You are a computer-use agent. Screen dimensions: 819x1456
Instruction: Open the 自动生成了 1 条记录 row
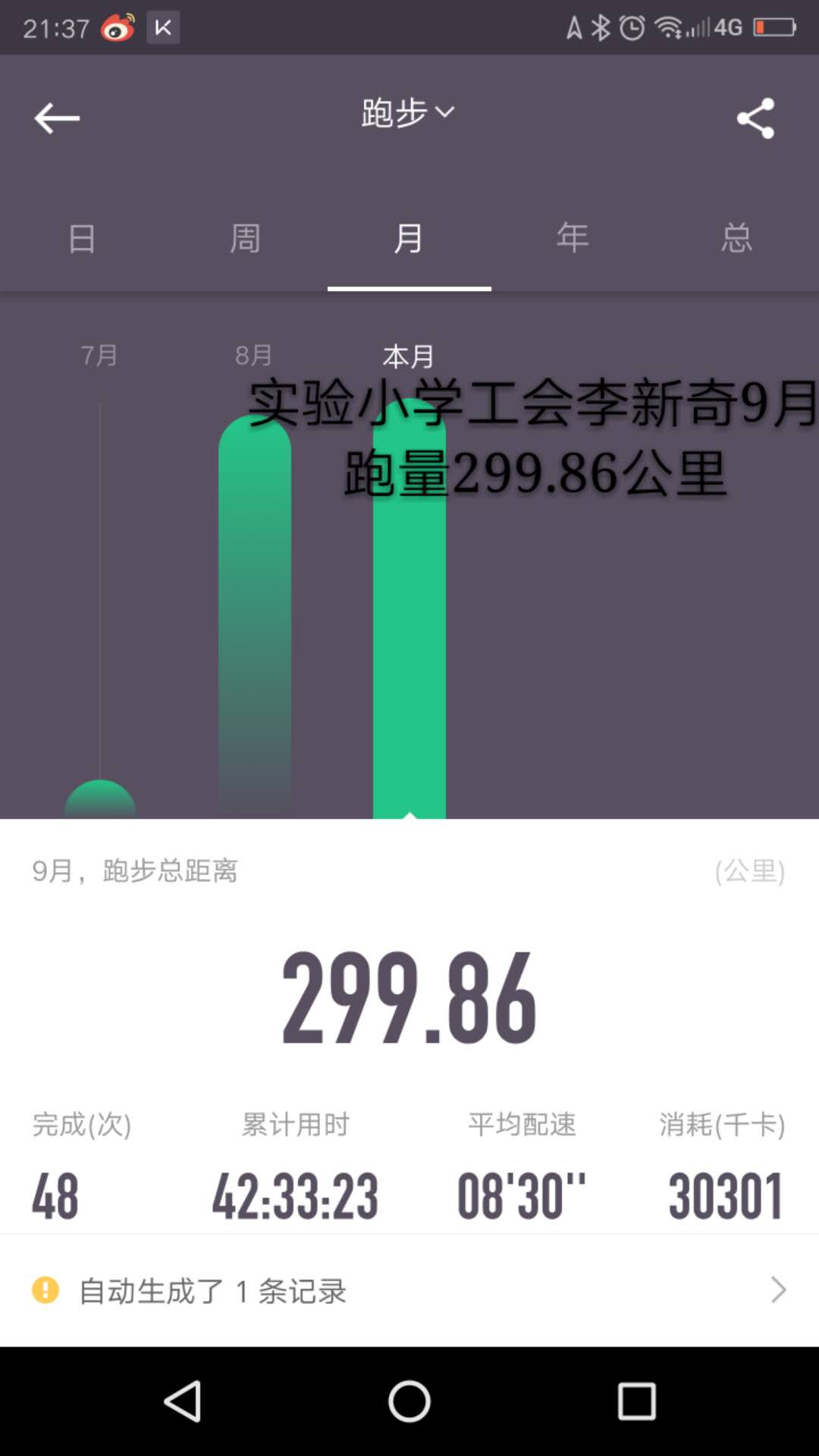click(409, 1290)
